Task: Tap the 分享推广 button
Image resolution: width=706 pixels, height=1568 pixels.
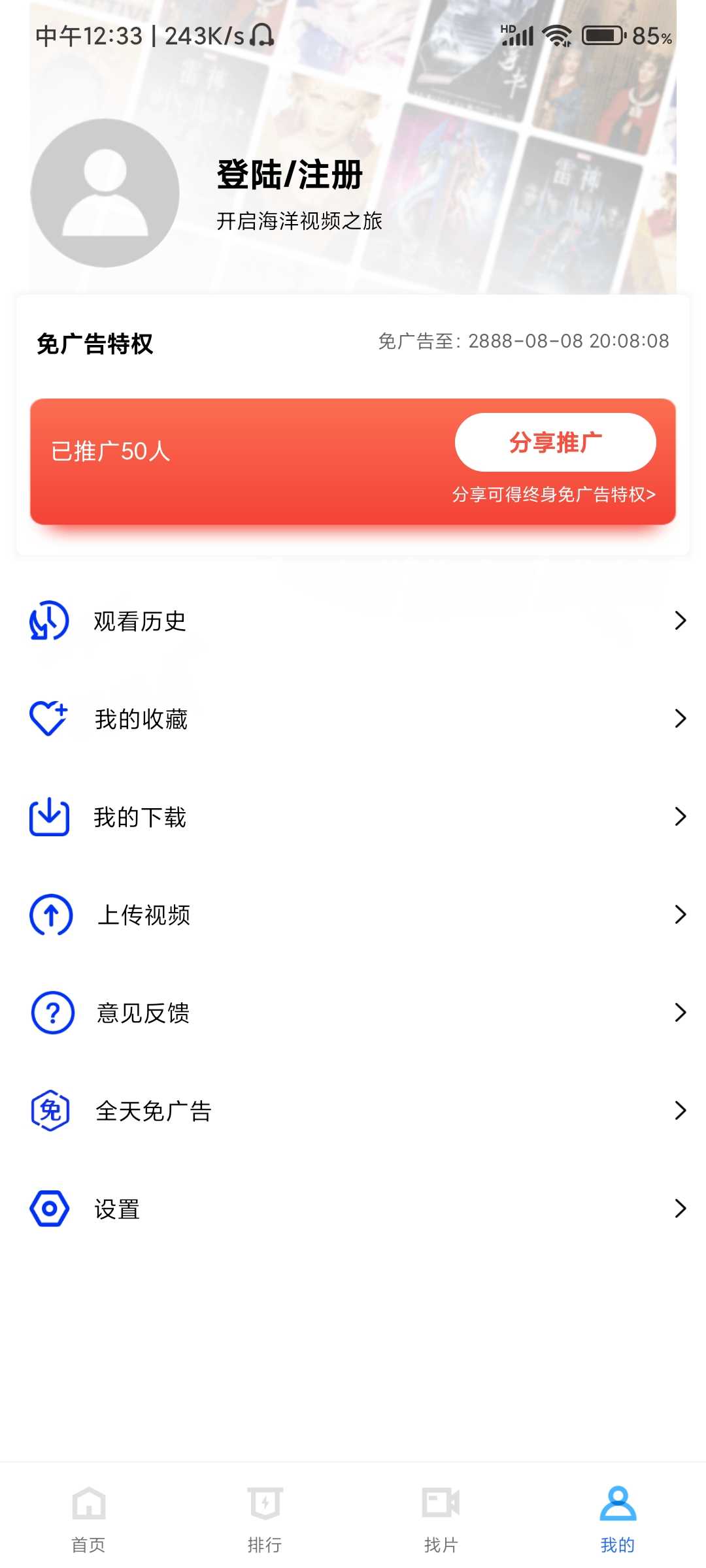Action: tap(555, 442)
